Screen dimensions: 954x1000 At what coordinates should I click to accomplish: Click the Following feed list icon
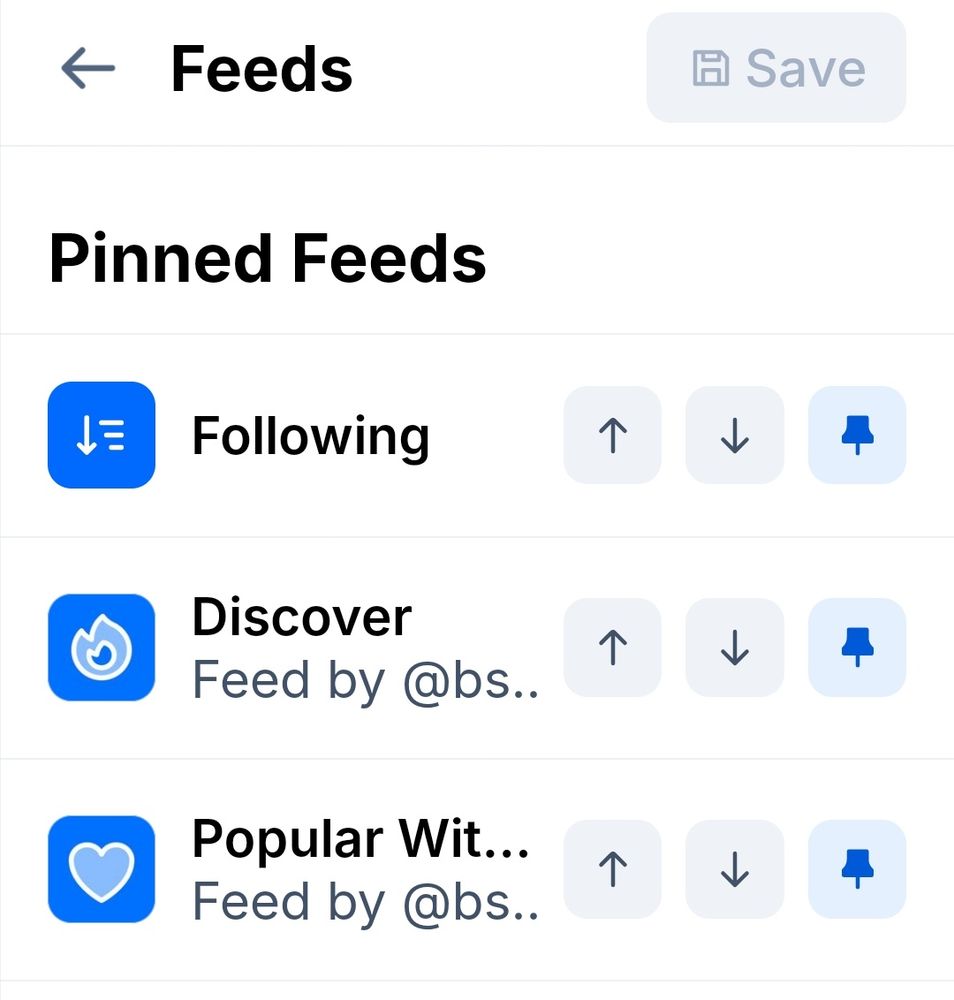point(100,435)
